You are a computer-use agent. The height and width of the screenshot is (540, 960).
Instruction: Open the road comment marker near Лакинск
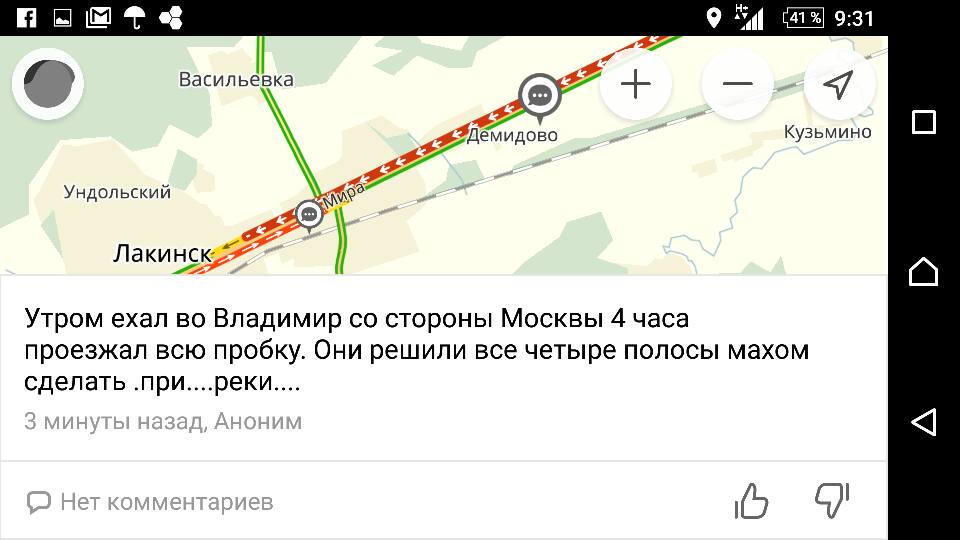[x=309, y=214]
